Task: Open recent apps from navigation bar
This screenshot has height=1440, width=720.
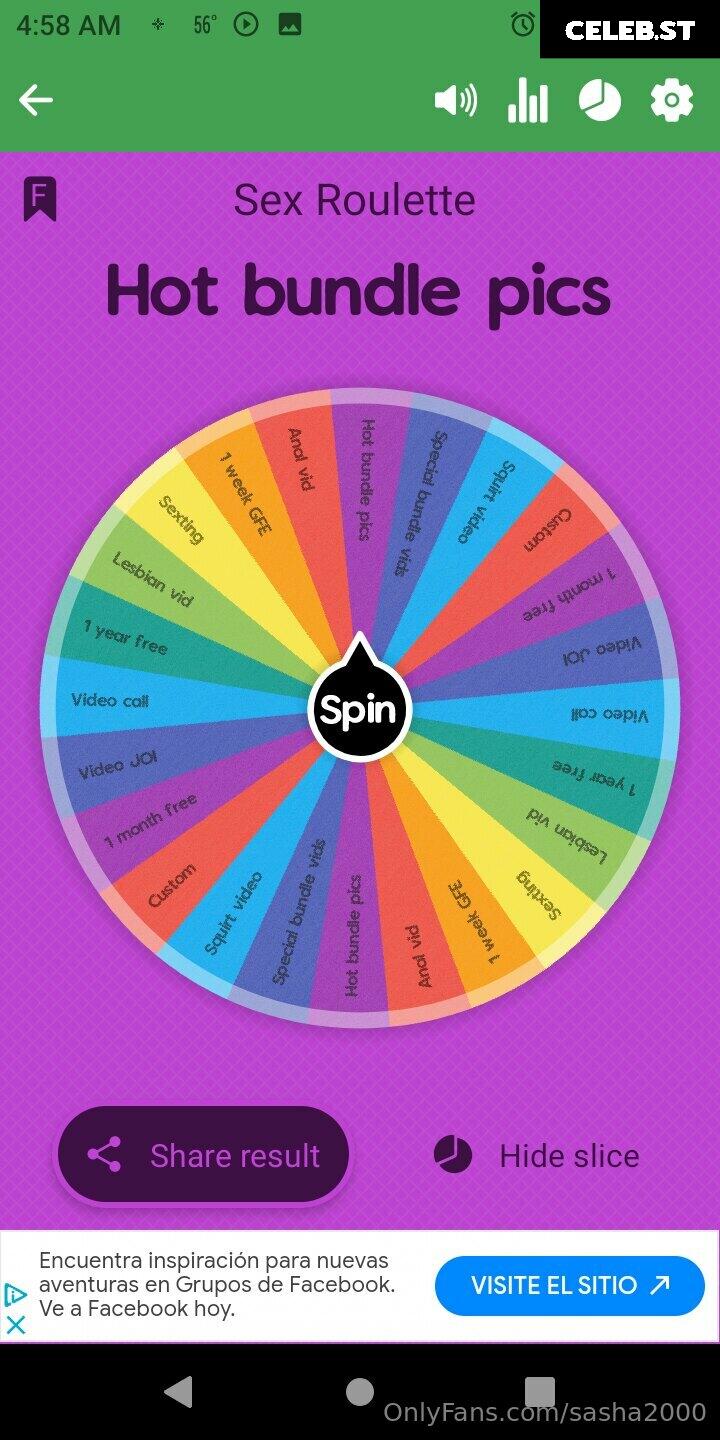Action: (540, 1391)
